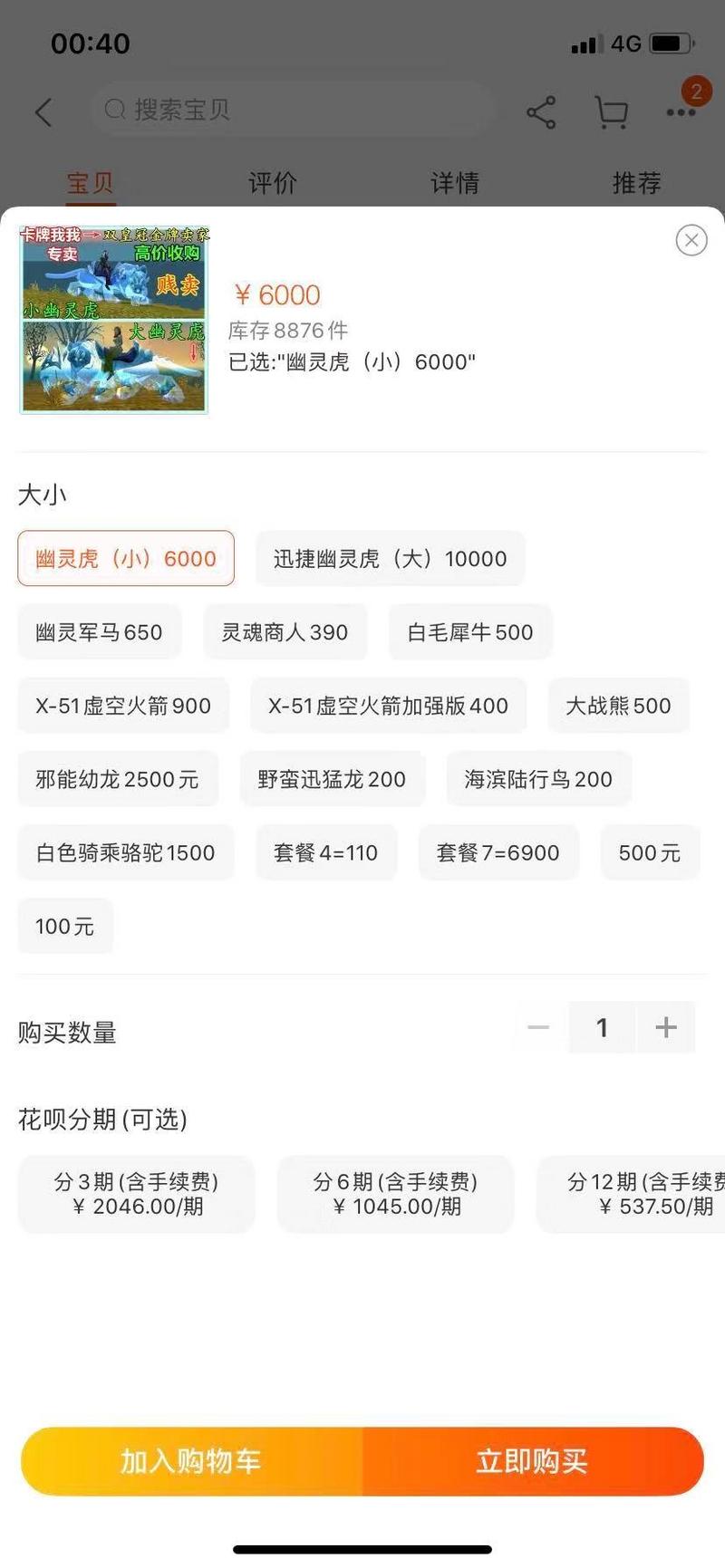Choose the 野蛮迅猛龙200 option

coord(332,778)
